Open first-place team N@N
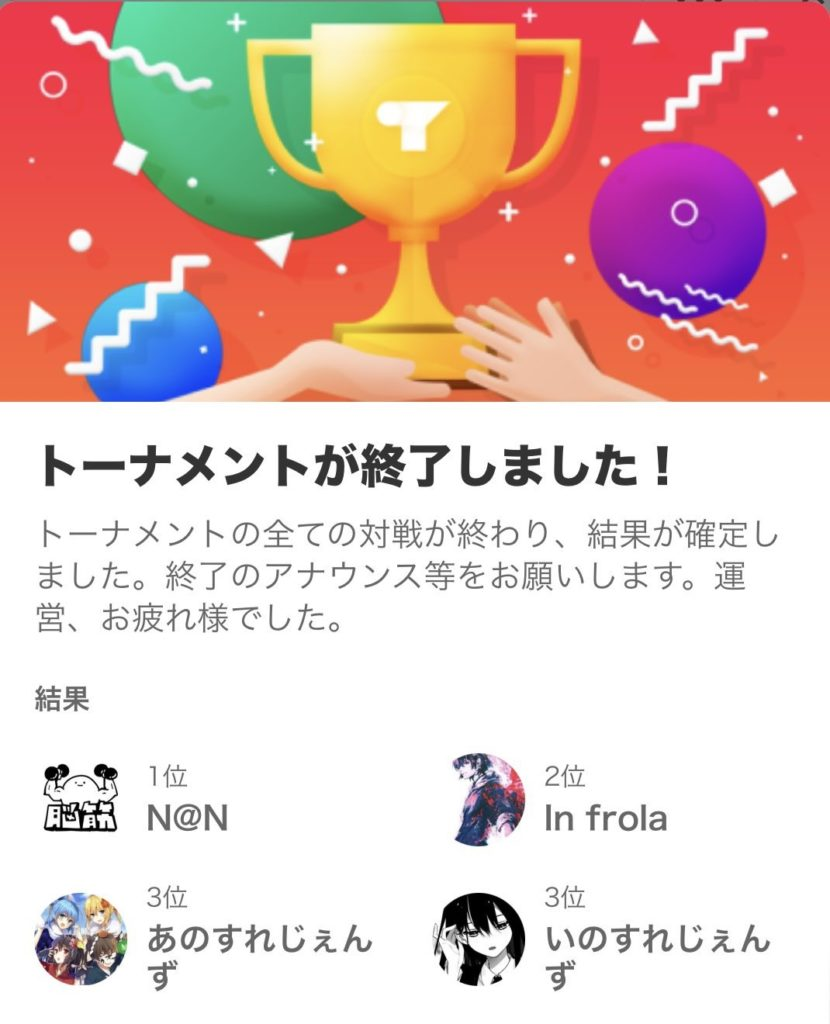The height and width of the screenshot is (1024, 830). coord(187,818)
